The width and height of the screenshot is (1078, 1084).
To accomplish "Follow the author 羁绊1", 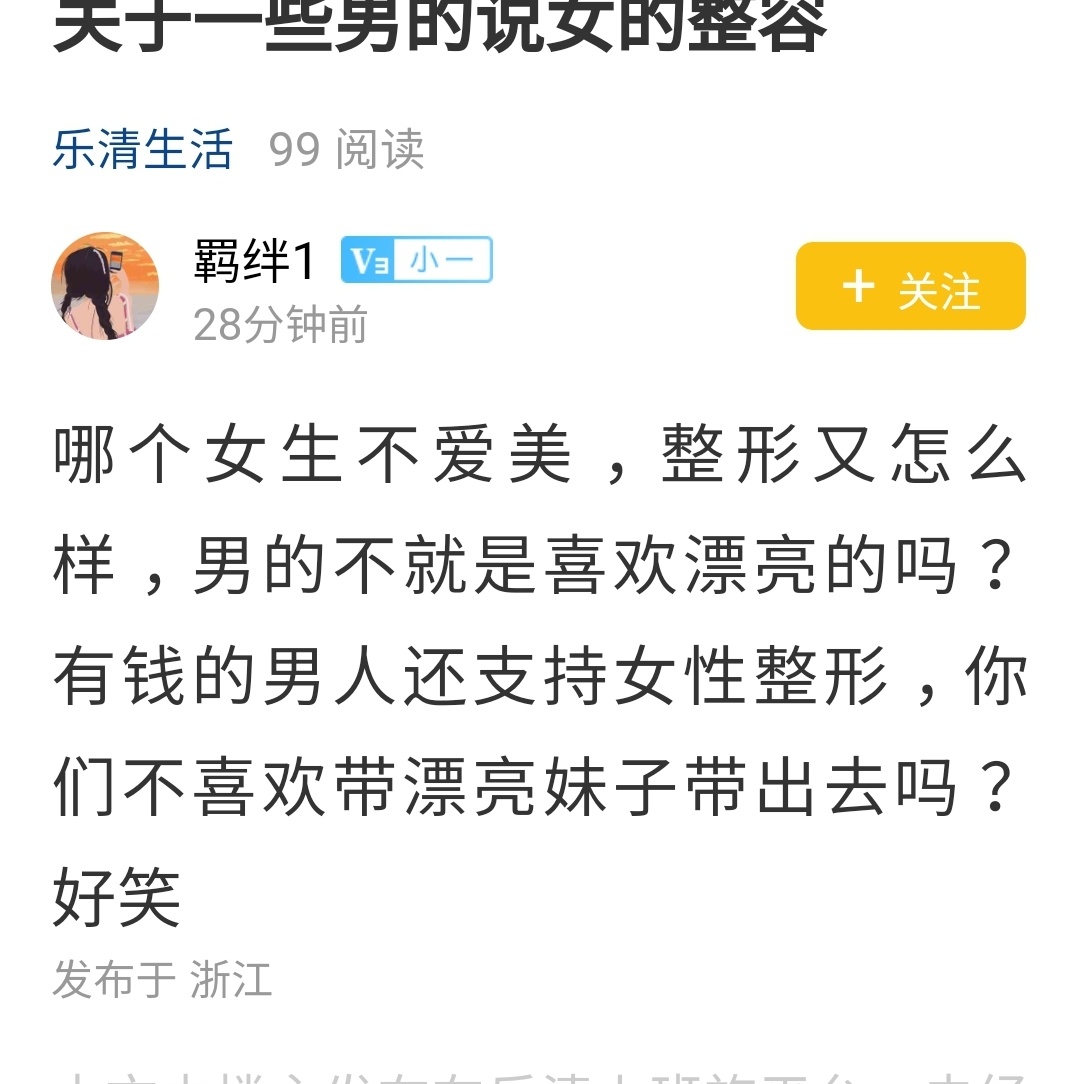I will pyautogui.click(x=910, y=287).
